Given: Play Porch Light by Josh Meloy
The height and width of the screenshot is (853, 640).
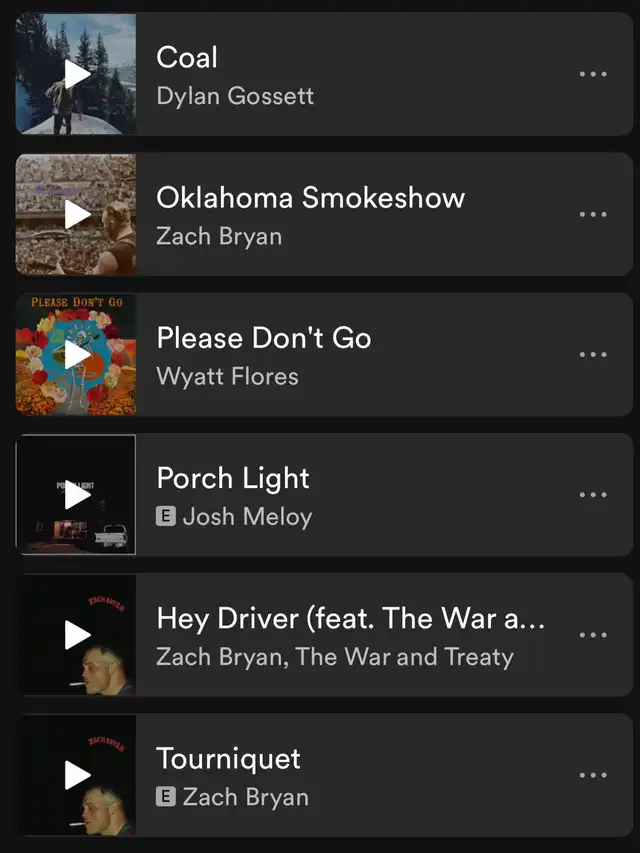Looking at the screenshot, I should 77,494.
